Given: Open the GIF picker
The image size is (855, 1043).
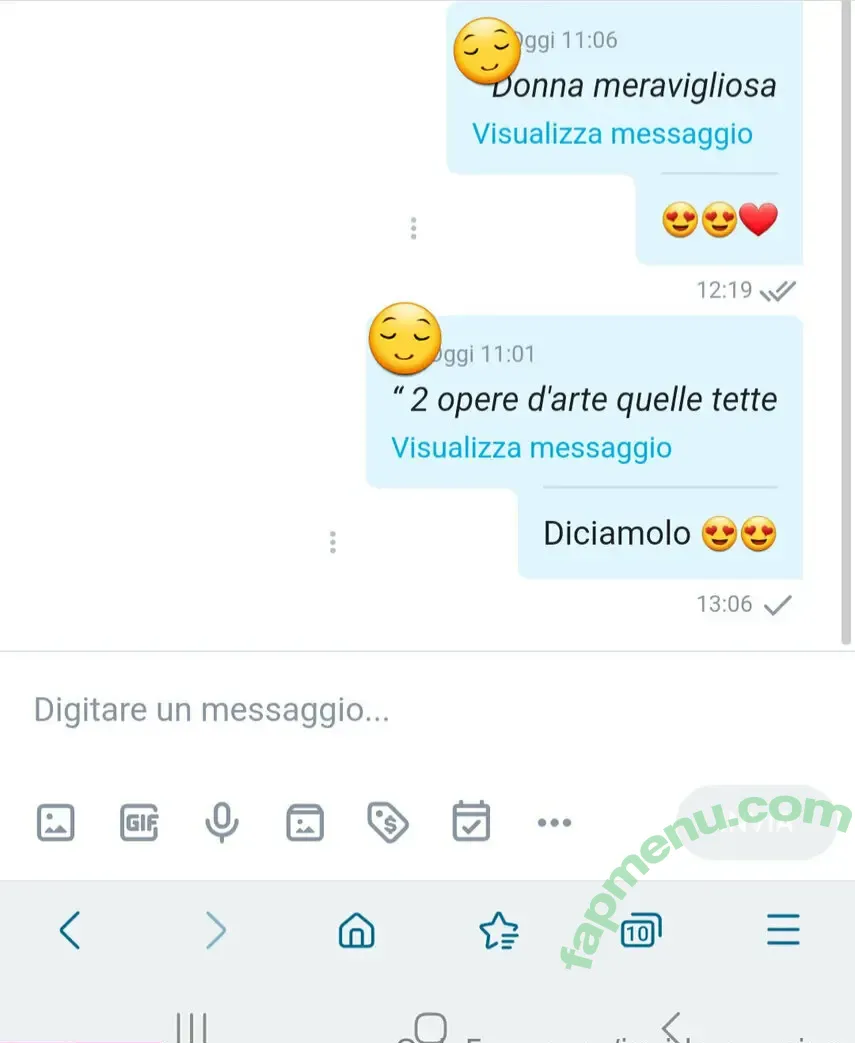Looking at the screenshot, I should [x=139, y=823].
